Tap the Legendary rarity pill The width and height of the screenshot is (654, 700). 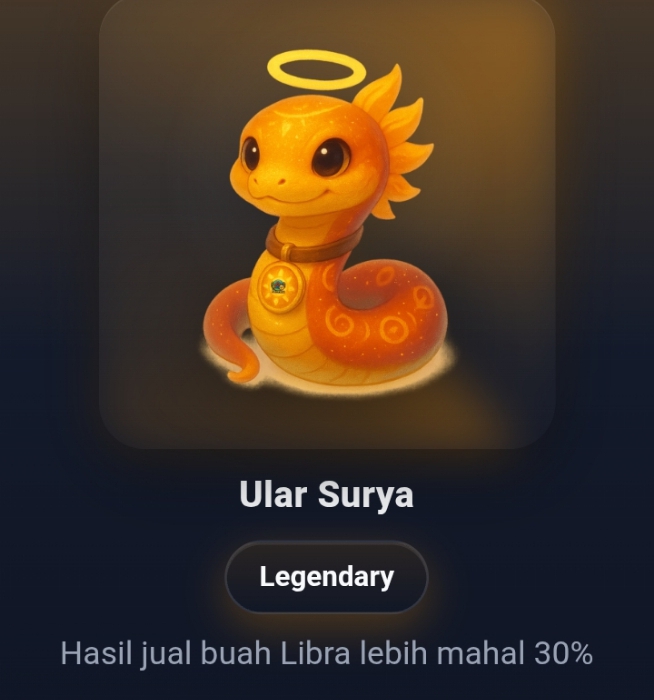(326, 577)
